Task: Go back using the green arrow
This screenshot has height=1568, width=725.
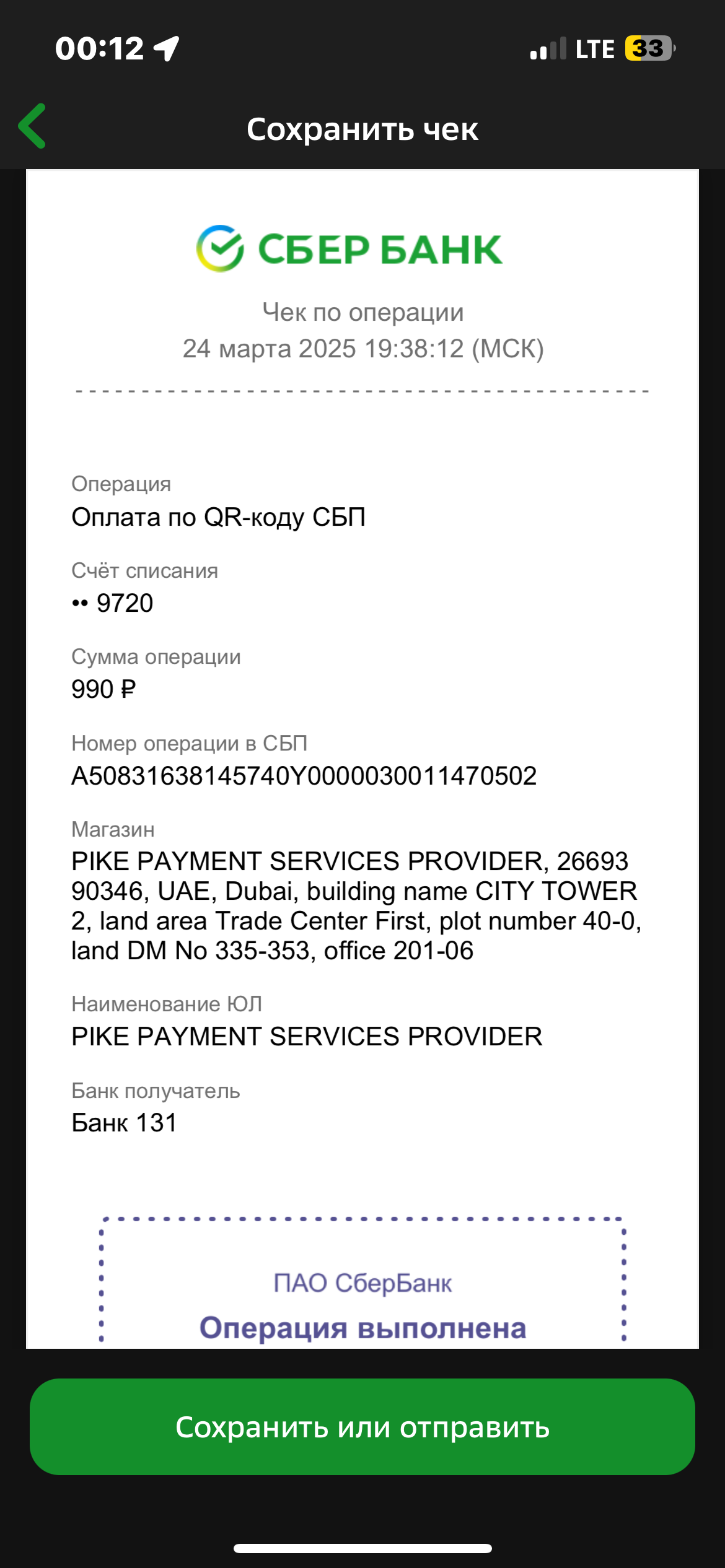Action: pos(32,126)
